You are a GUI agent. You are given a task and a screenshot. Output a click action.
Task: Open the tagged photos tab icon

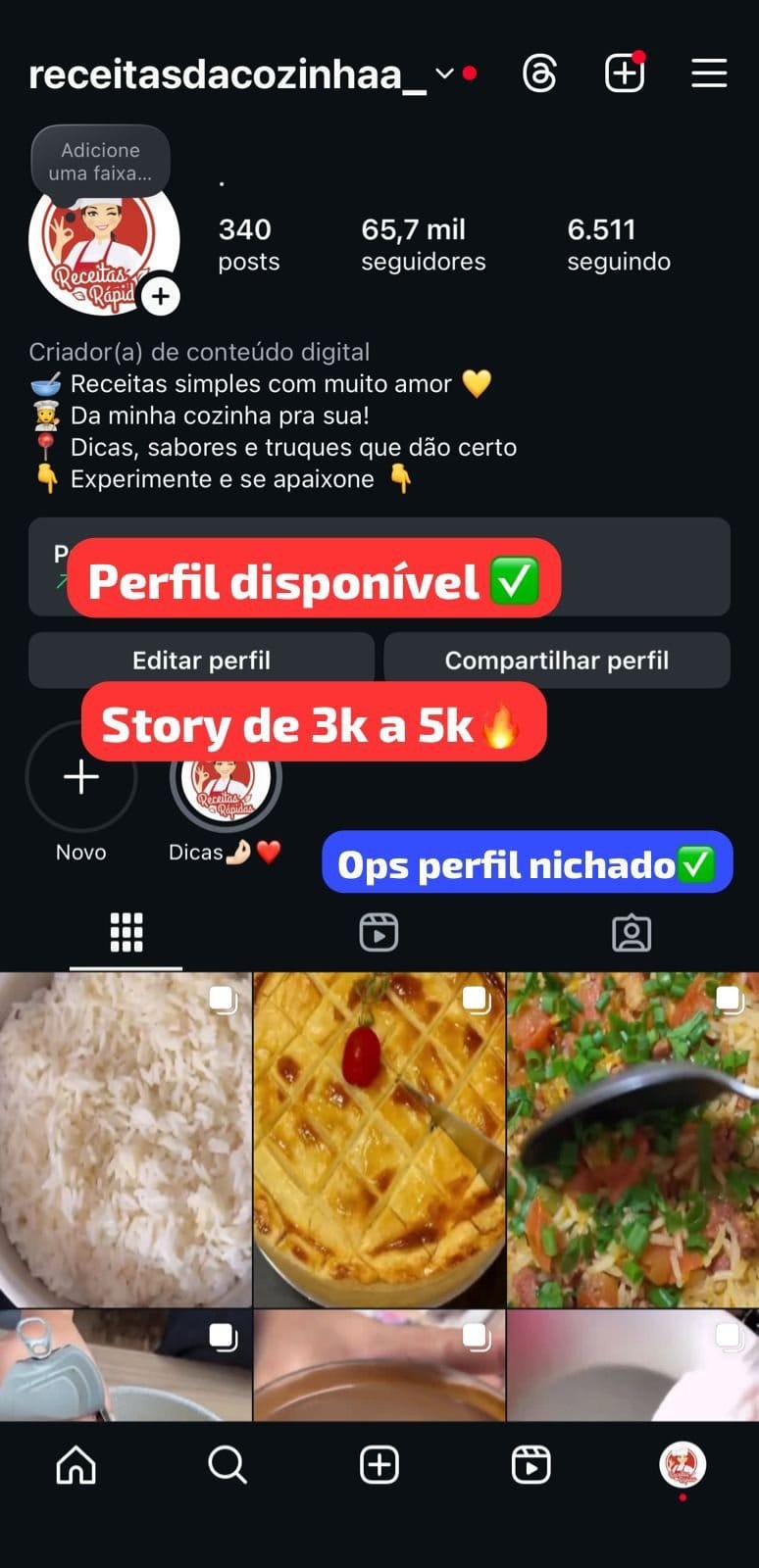coord(632,933)
